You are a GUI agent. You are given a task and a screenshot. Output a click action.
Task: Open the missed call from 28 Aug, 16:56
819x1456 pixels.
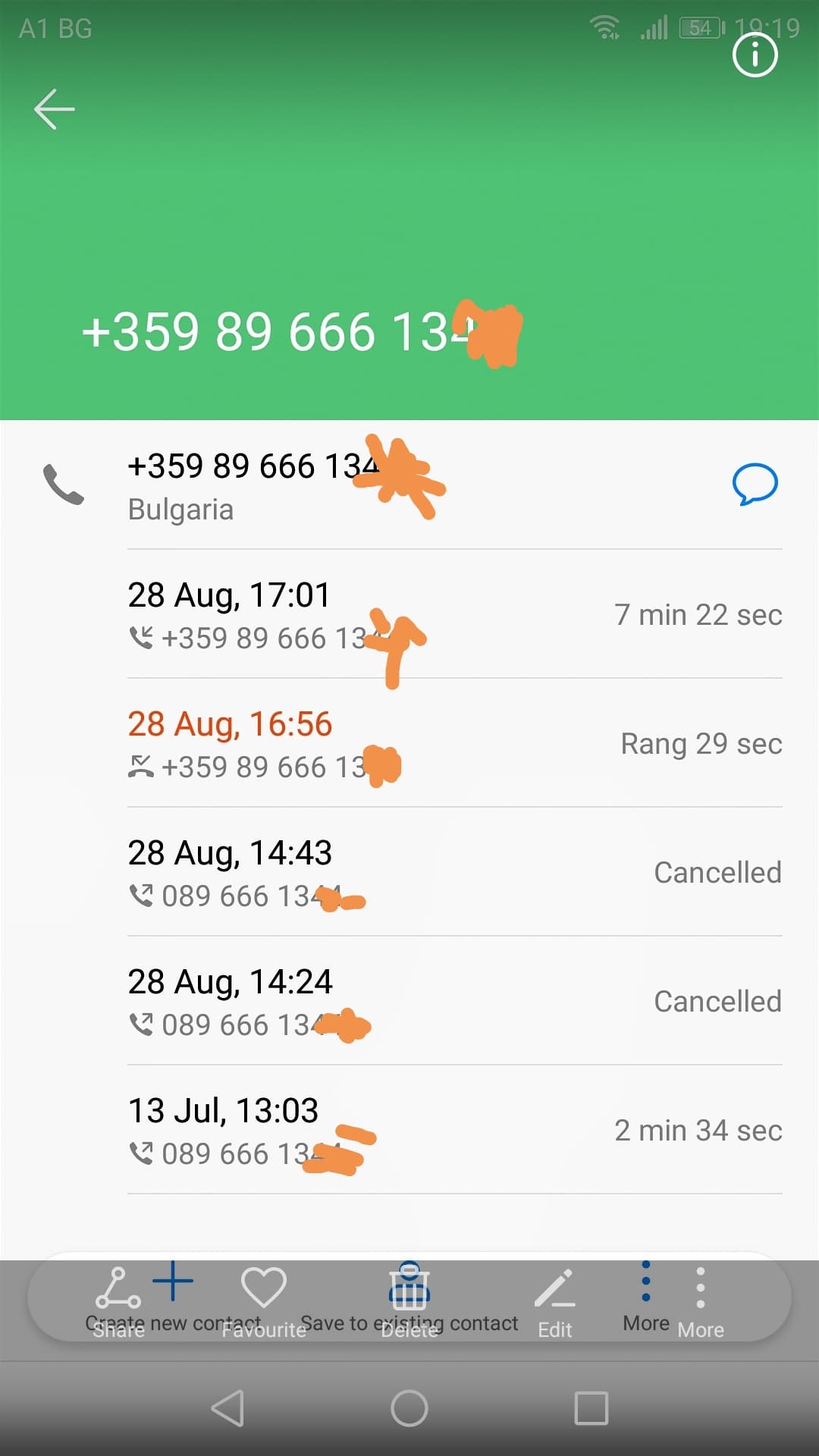455,743
